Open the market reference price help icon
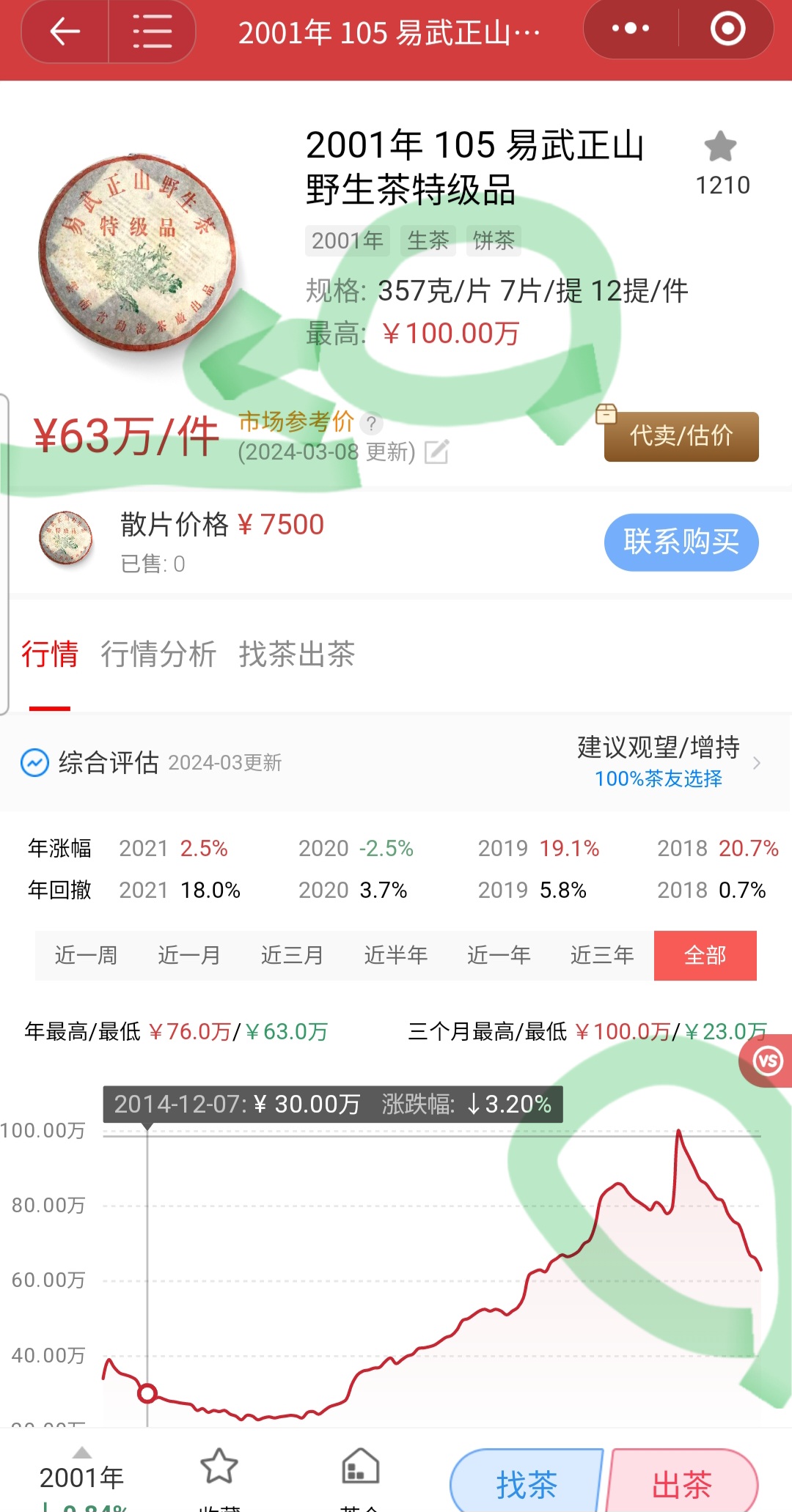This screenshot has height=1512, width=792. click(372, 423)
